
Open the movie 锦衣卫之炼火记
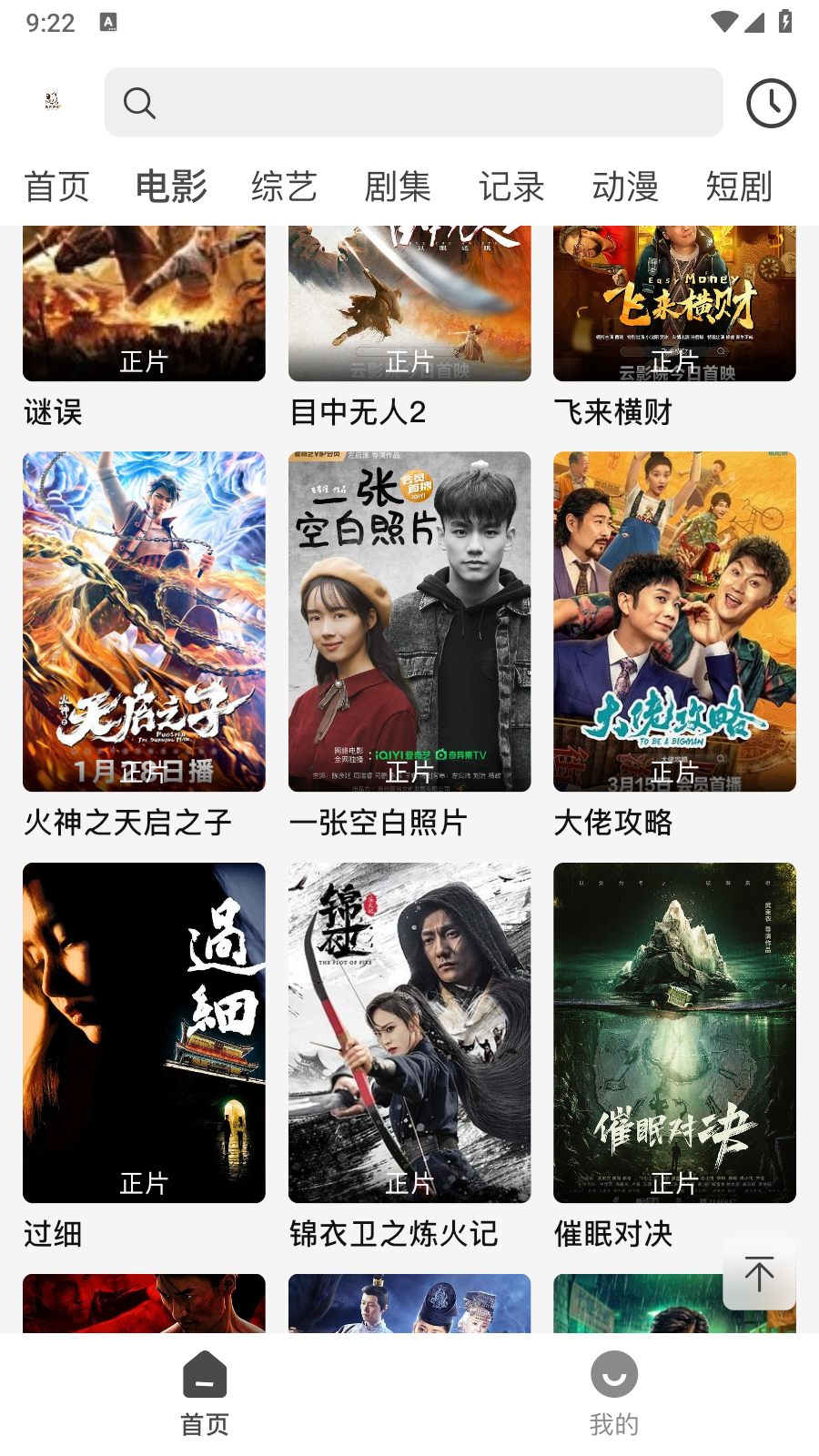[409, 1033]
